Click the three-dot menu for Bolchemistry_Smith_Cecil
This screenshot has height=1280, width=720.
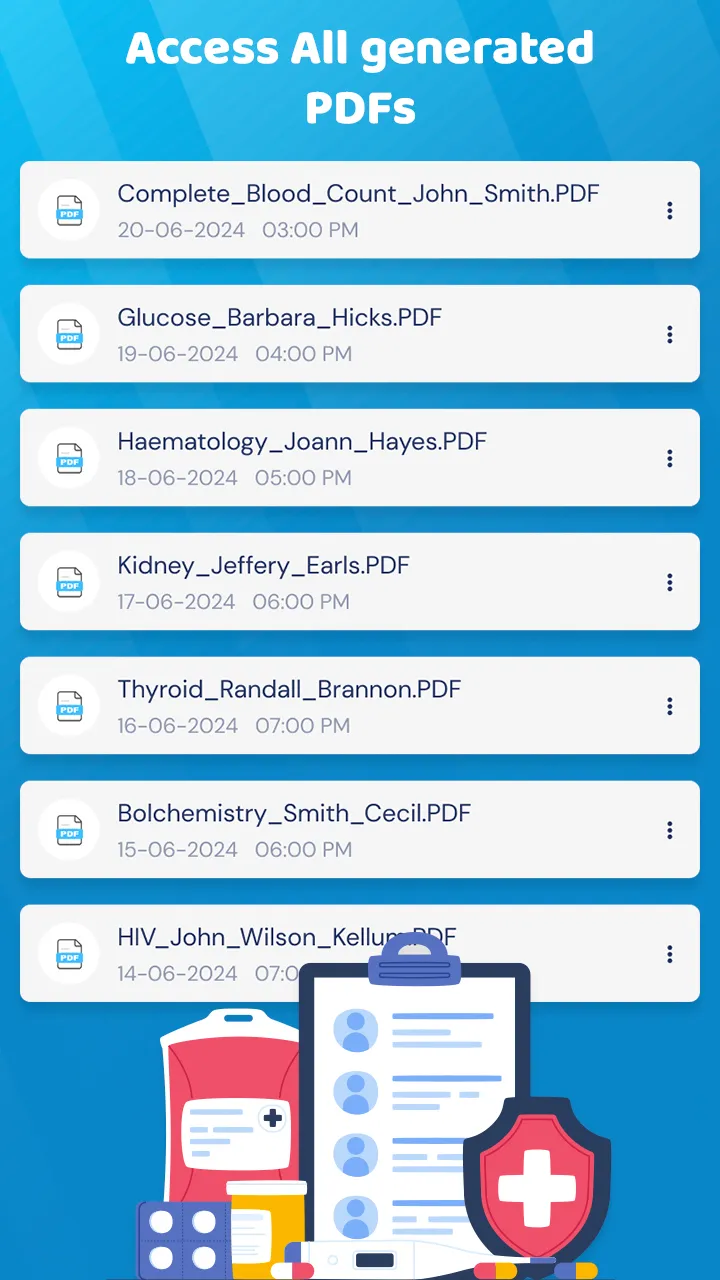pos(669,830)
